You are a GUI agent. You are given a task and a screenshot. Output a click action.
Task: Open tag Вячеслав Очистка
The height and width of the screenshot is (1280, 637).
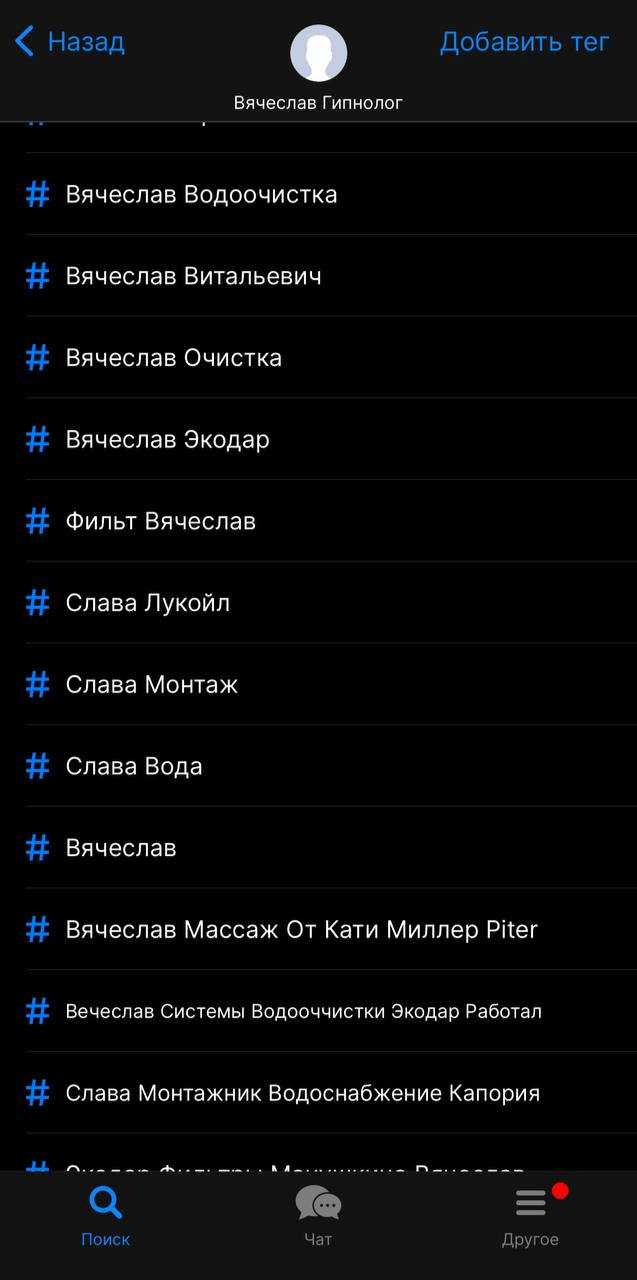(x=173, y=358)
